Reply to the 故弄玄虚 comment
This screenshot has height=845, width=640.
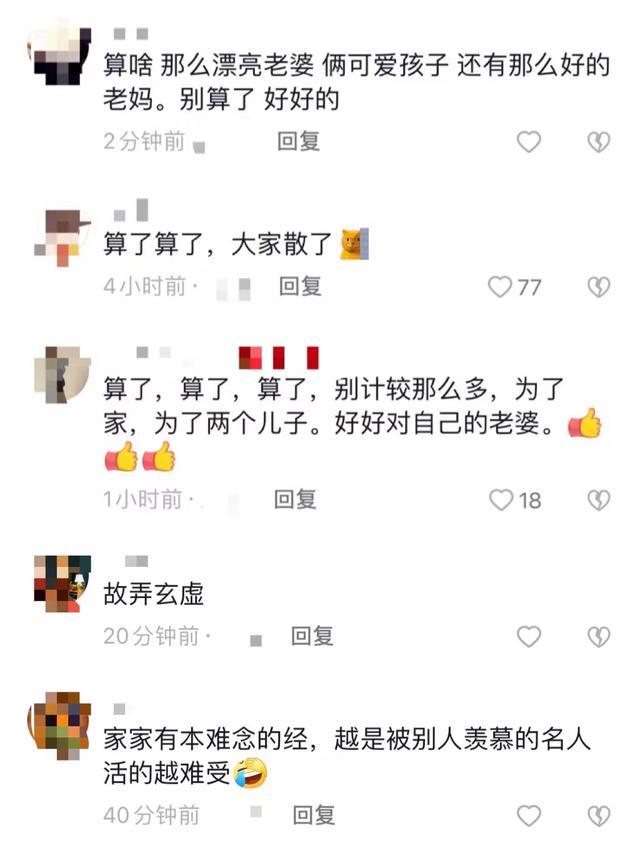pos(312,636)
